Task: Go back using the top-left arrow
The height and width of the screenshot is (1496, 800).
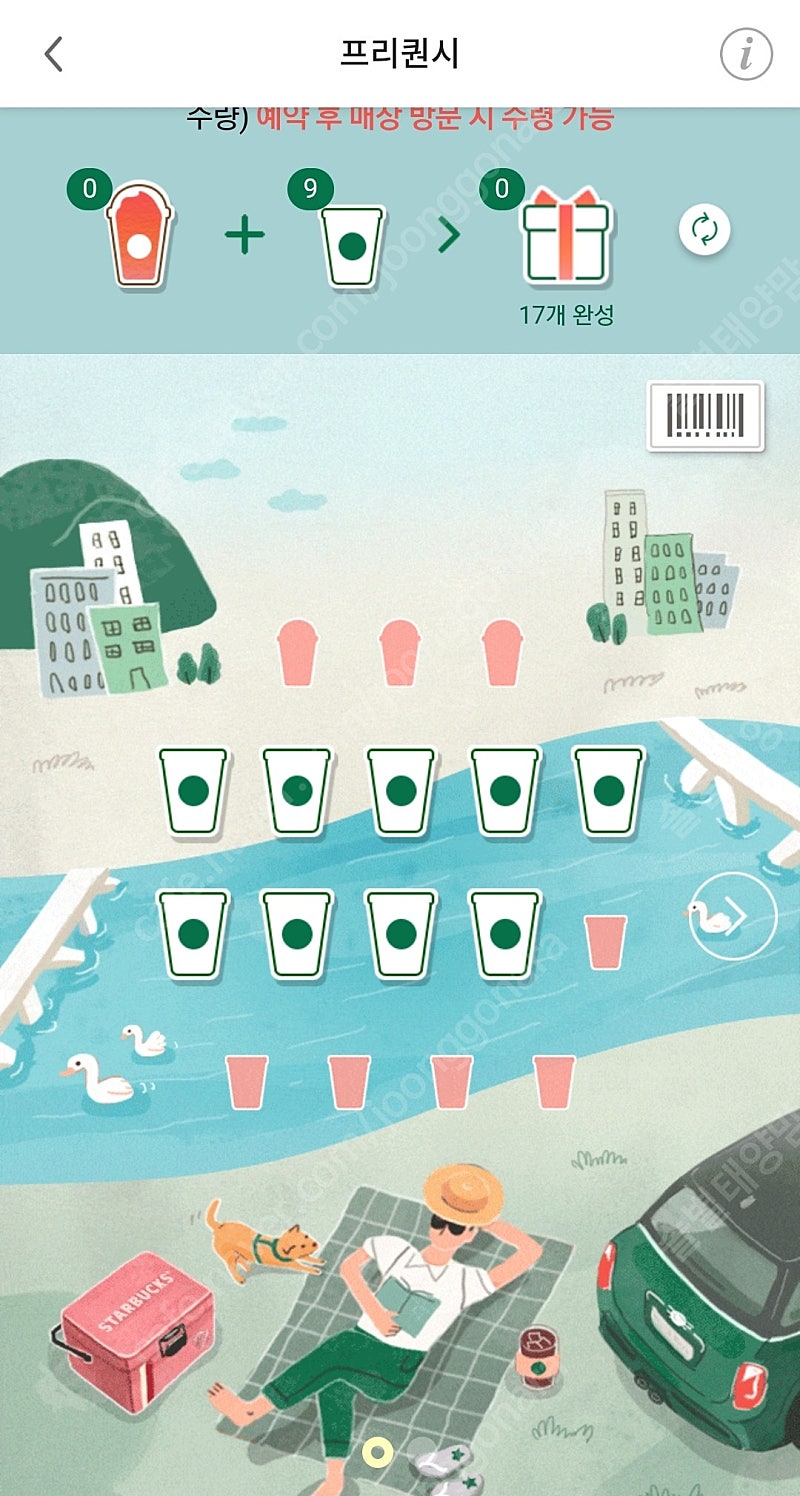Action: 54,54
